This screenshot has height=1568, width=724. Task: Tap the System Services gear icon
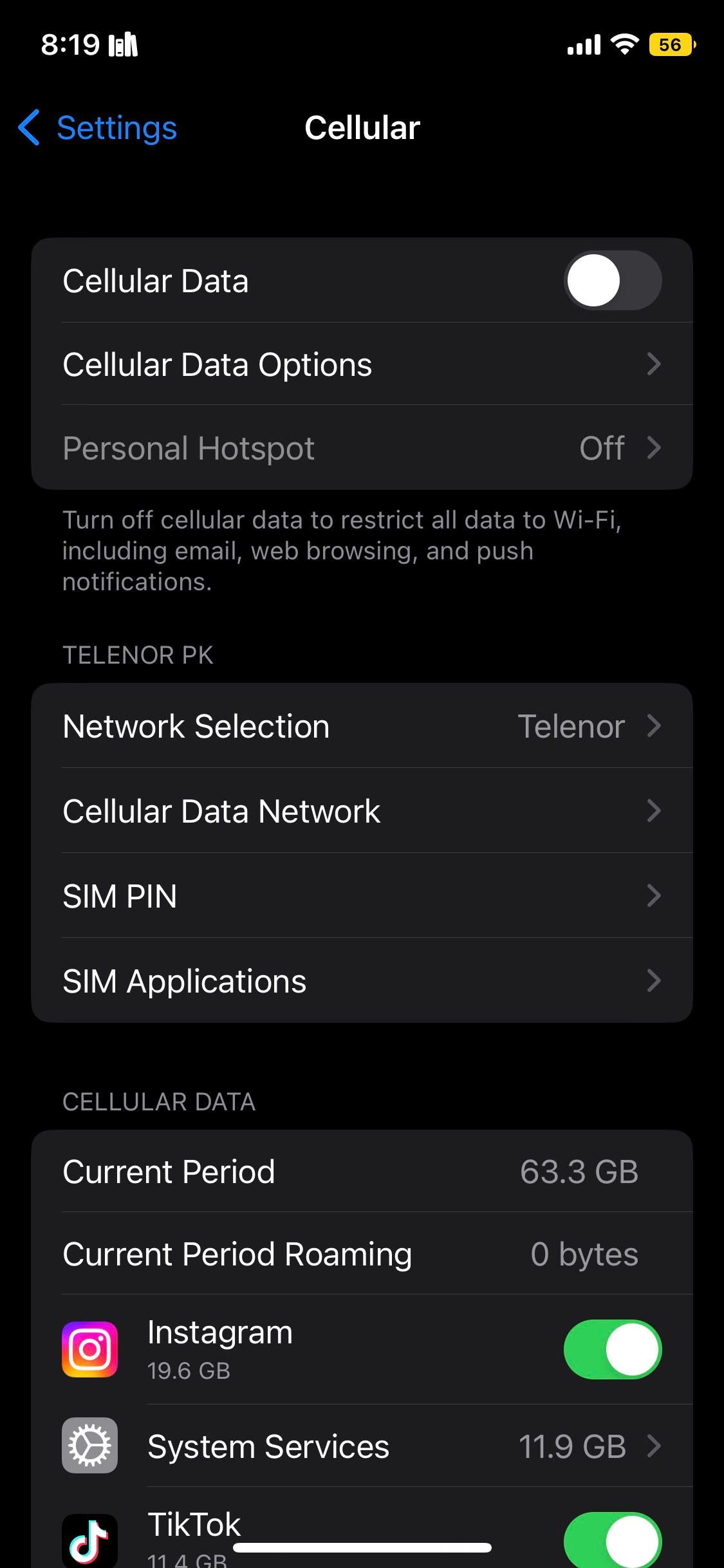point(89,1445)
